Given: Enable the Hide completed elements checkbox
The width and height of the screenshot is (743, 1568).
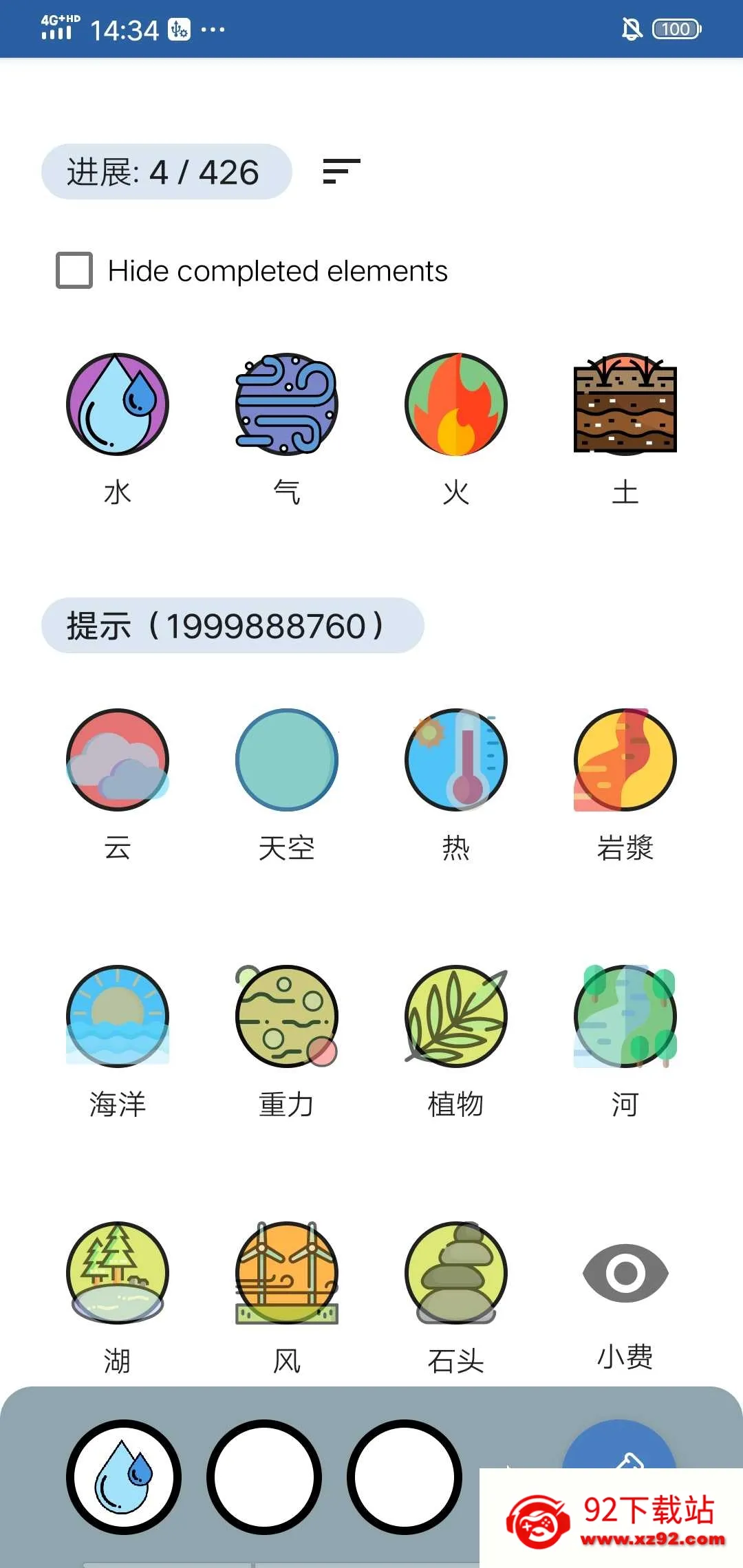Looking at the screenshot, I should 74,270.
